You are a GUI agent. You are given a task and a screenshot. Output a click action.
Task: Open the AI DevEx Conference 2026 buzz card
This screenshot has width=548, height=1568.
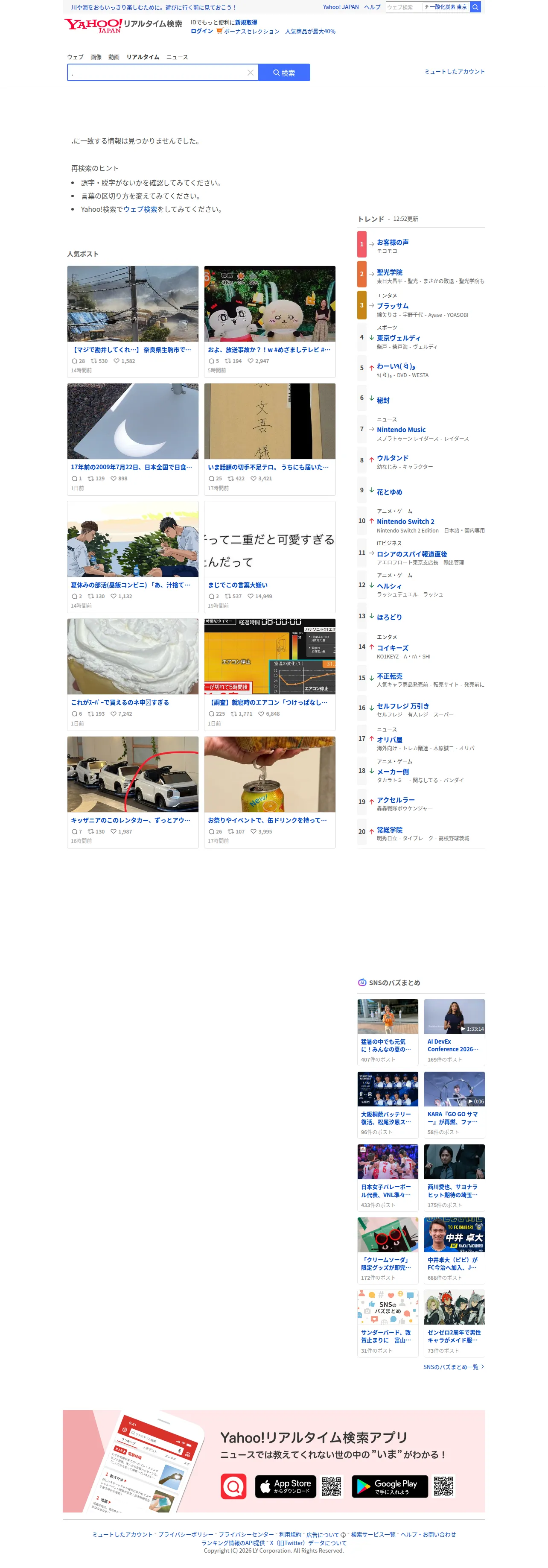[454, 1031]
